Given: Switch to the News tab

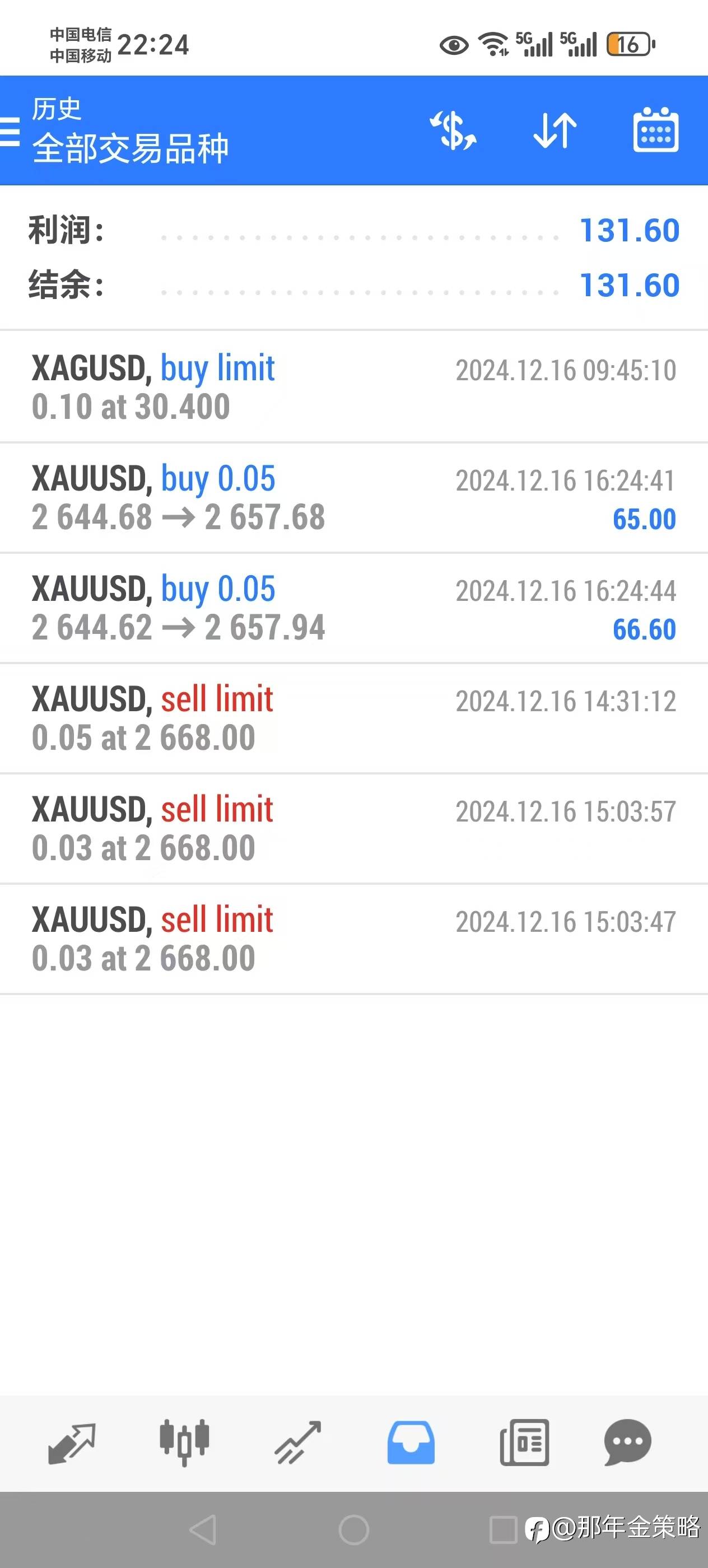Looking at the screenshot, I should pos(524,1443).
